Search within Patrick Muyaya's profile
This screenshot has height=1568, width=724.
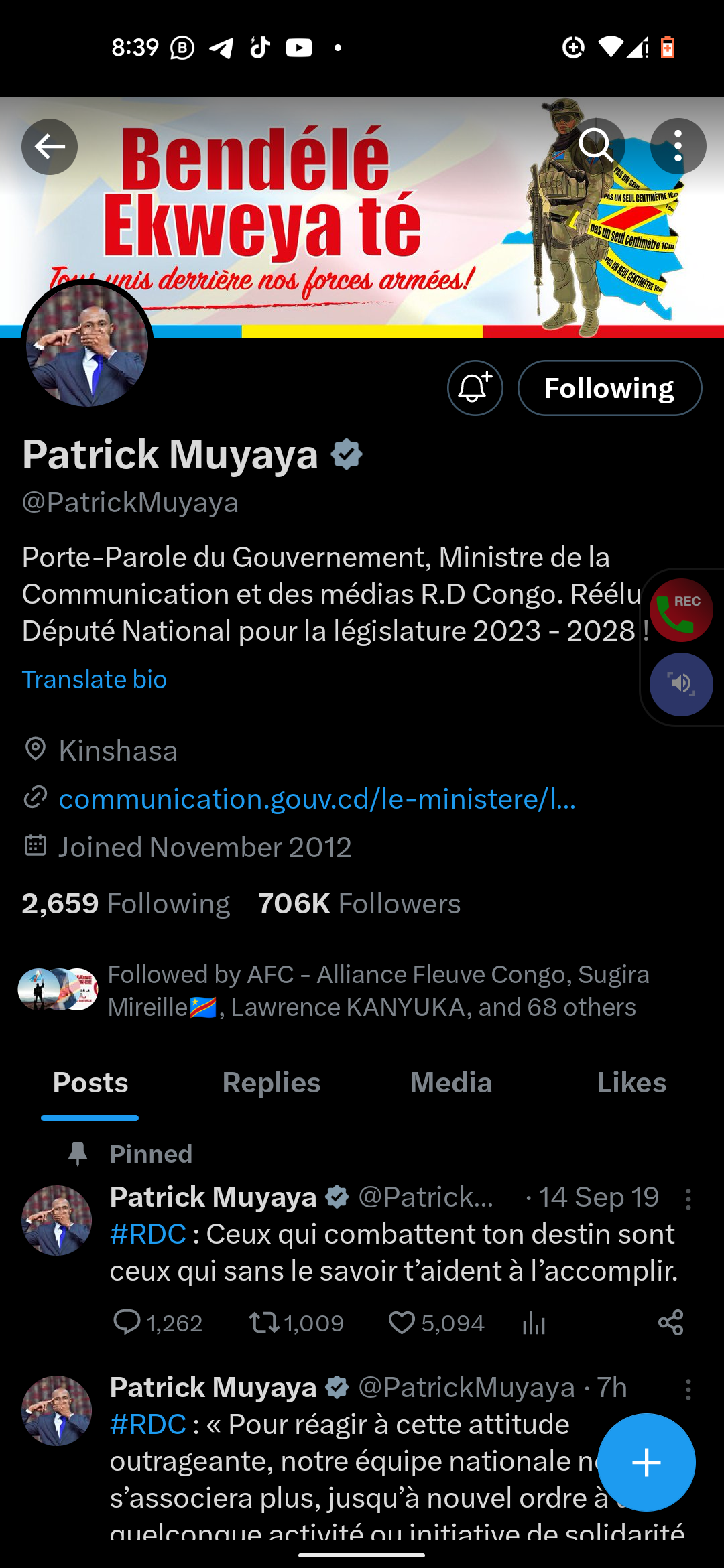(596, 145)
